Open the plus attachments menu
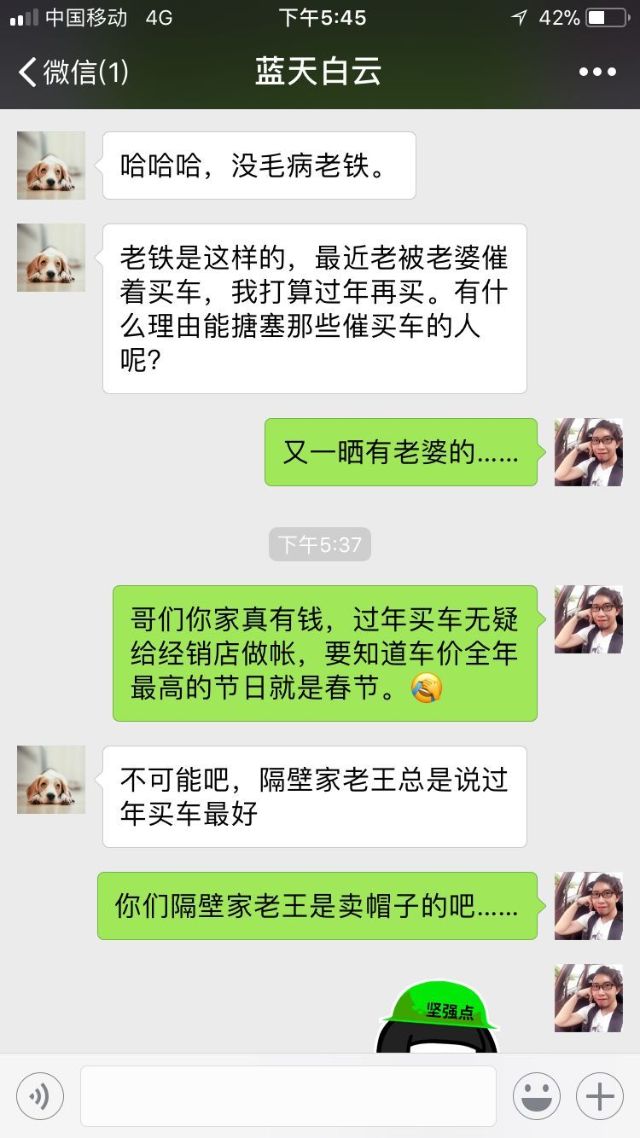This screenshot has height=1138, width=640. point(600,1097)
